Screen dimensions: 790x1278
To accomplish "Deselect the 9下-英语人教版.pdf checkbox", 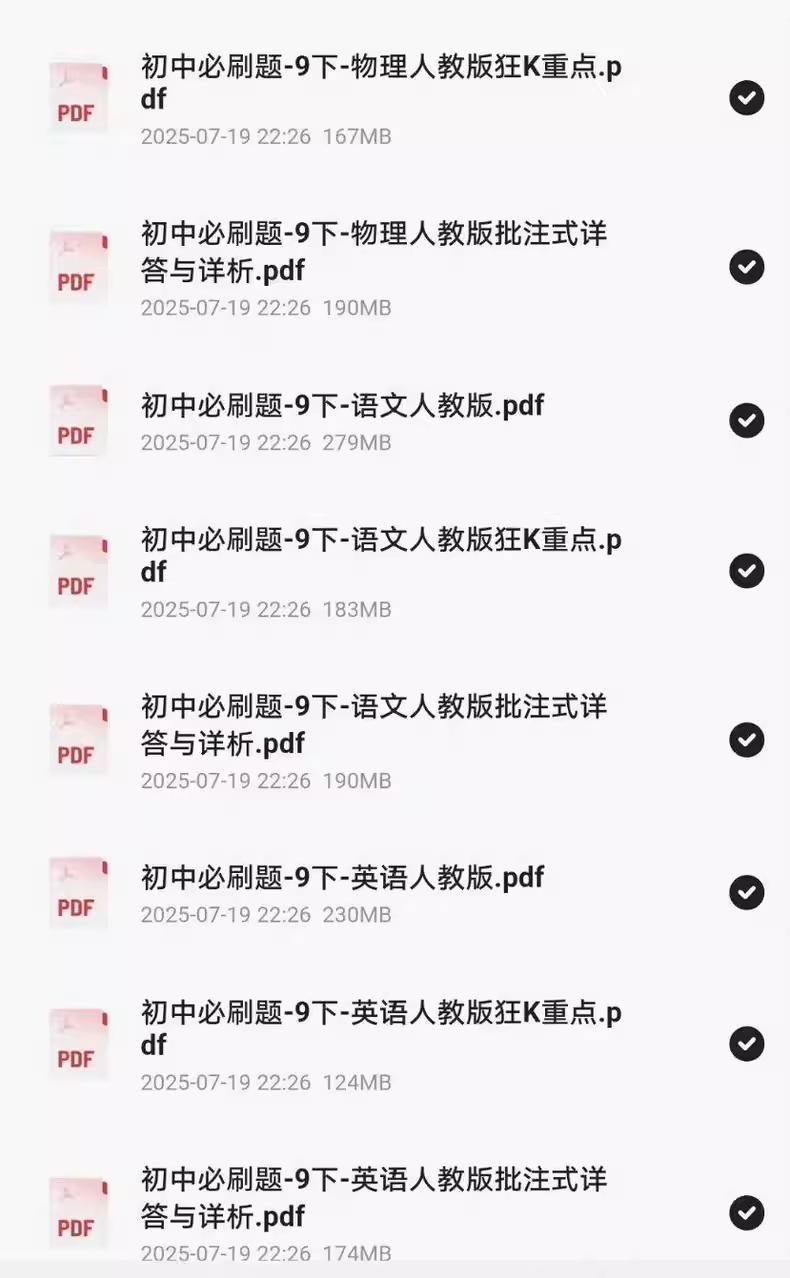I will coord(746,892).
